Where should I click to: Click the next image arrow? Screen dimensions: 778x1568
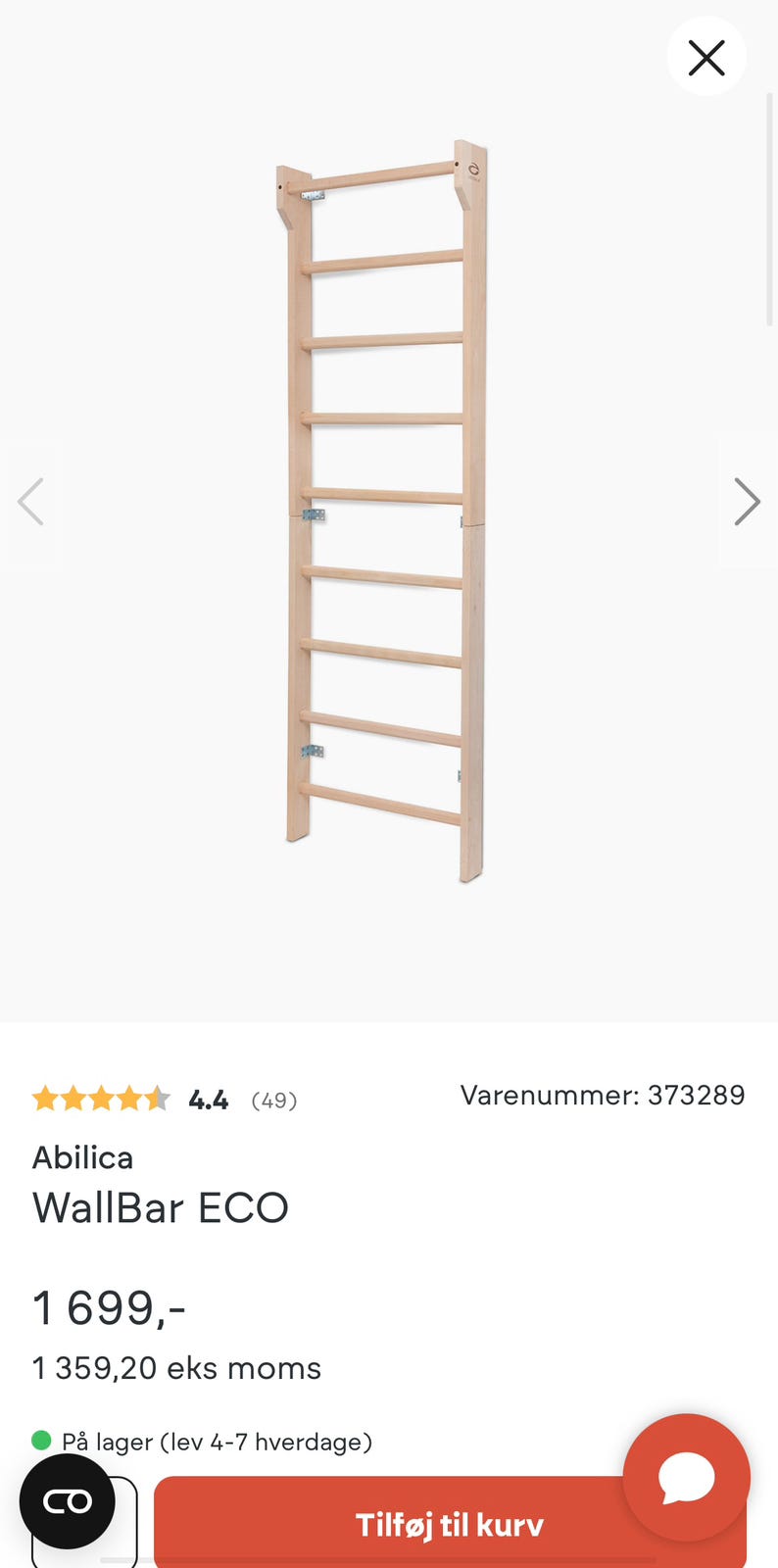pos(747,501)
